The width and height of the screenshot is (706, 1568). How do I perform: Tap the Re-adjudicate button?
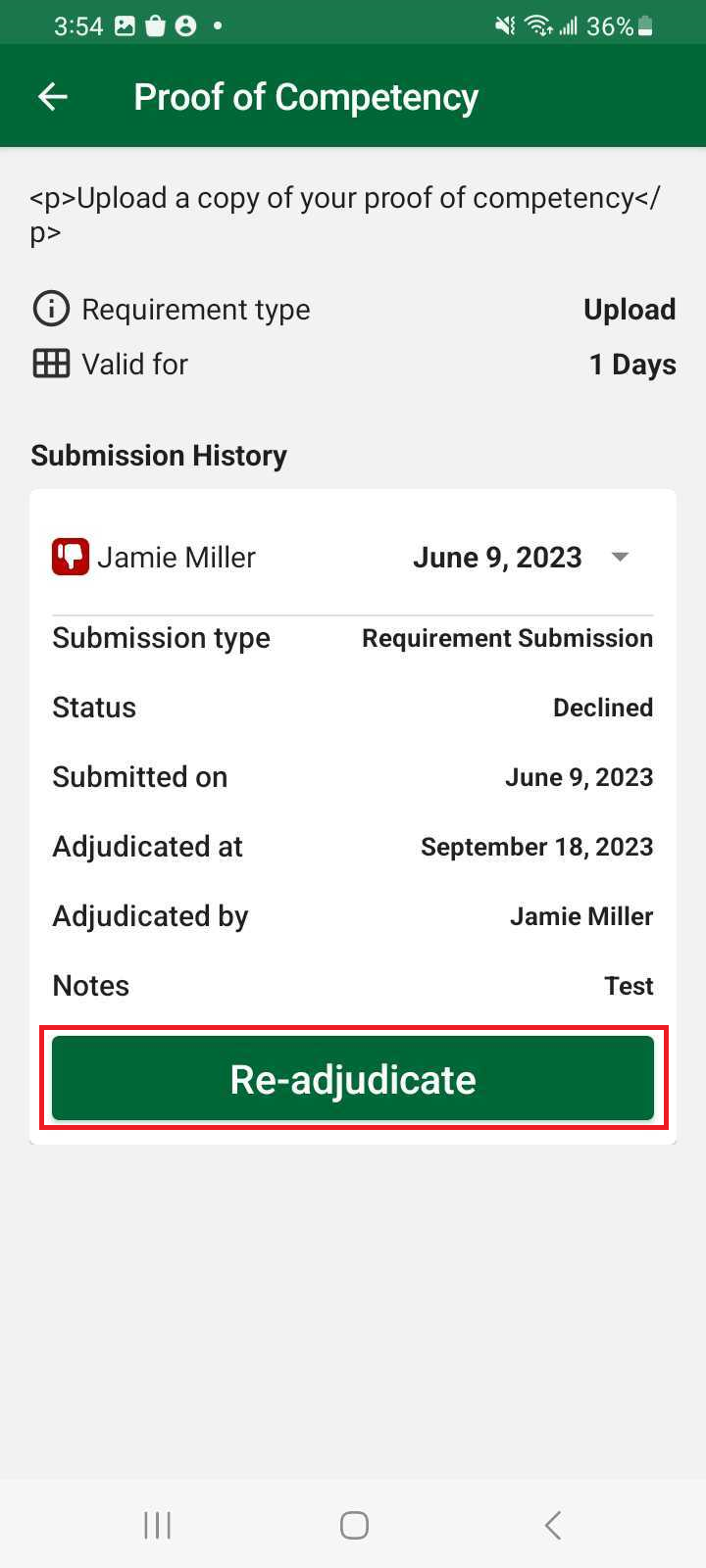[x=353, y=1078]
